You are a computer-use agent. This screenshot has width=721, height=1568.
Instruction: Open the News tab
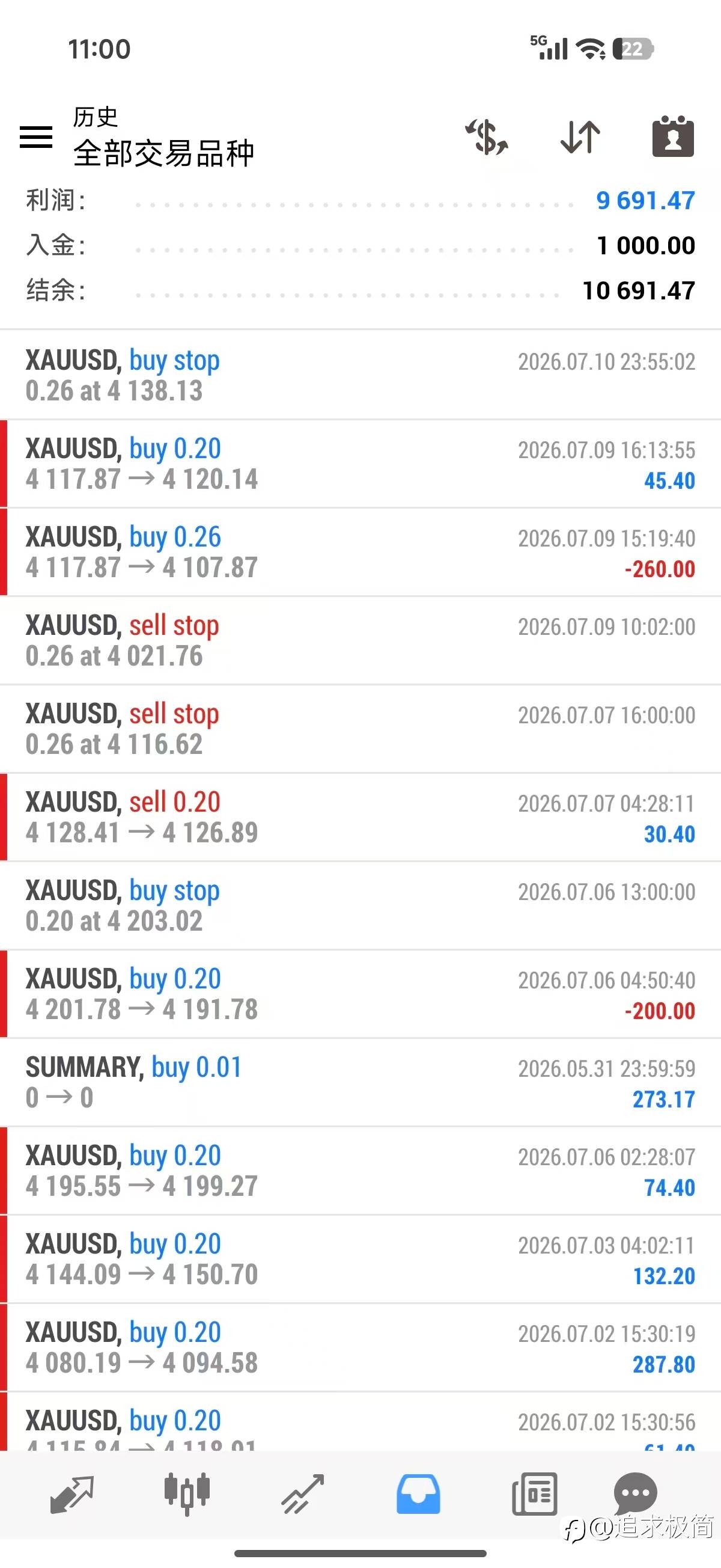click(534, 1493)
